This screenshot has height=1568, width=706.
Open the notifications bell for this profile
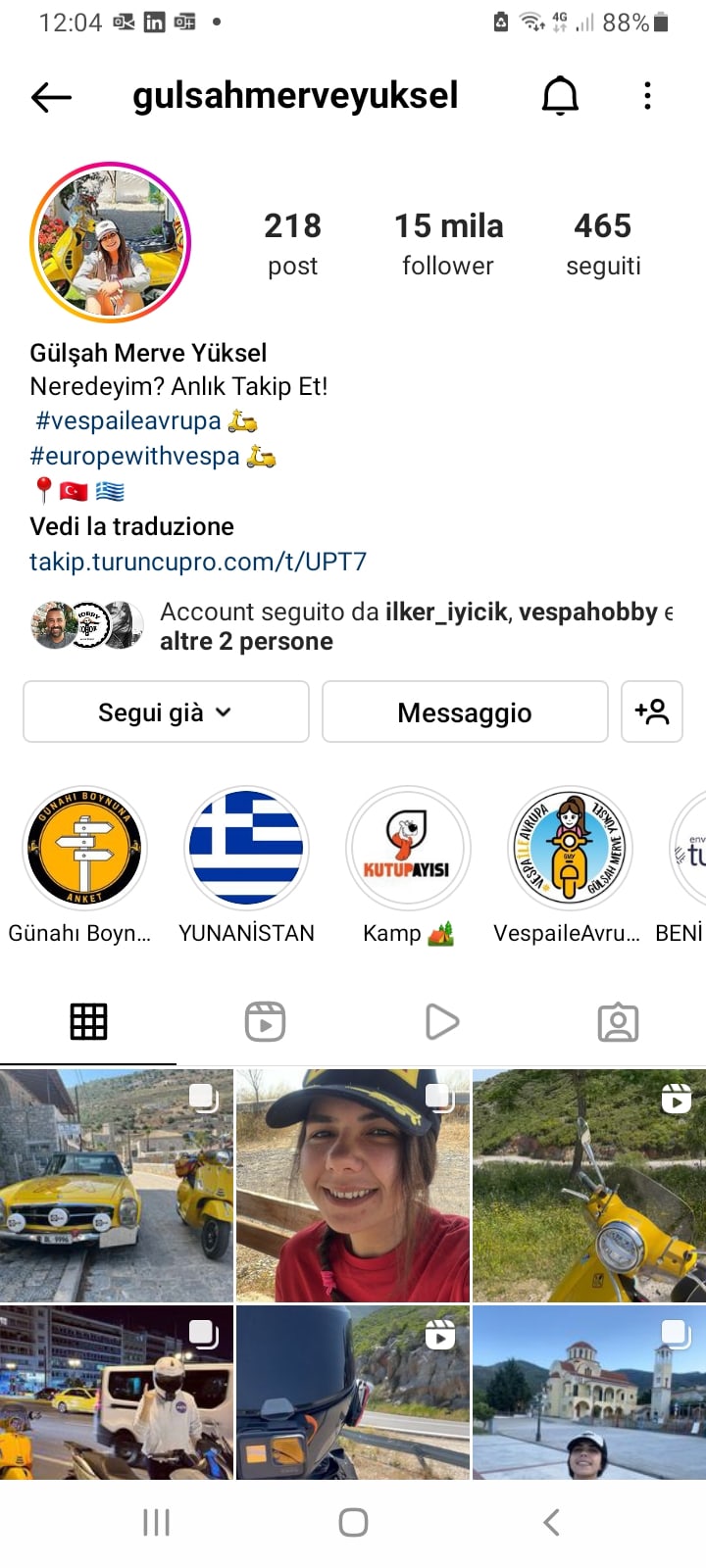[x=560, y=96]
